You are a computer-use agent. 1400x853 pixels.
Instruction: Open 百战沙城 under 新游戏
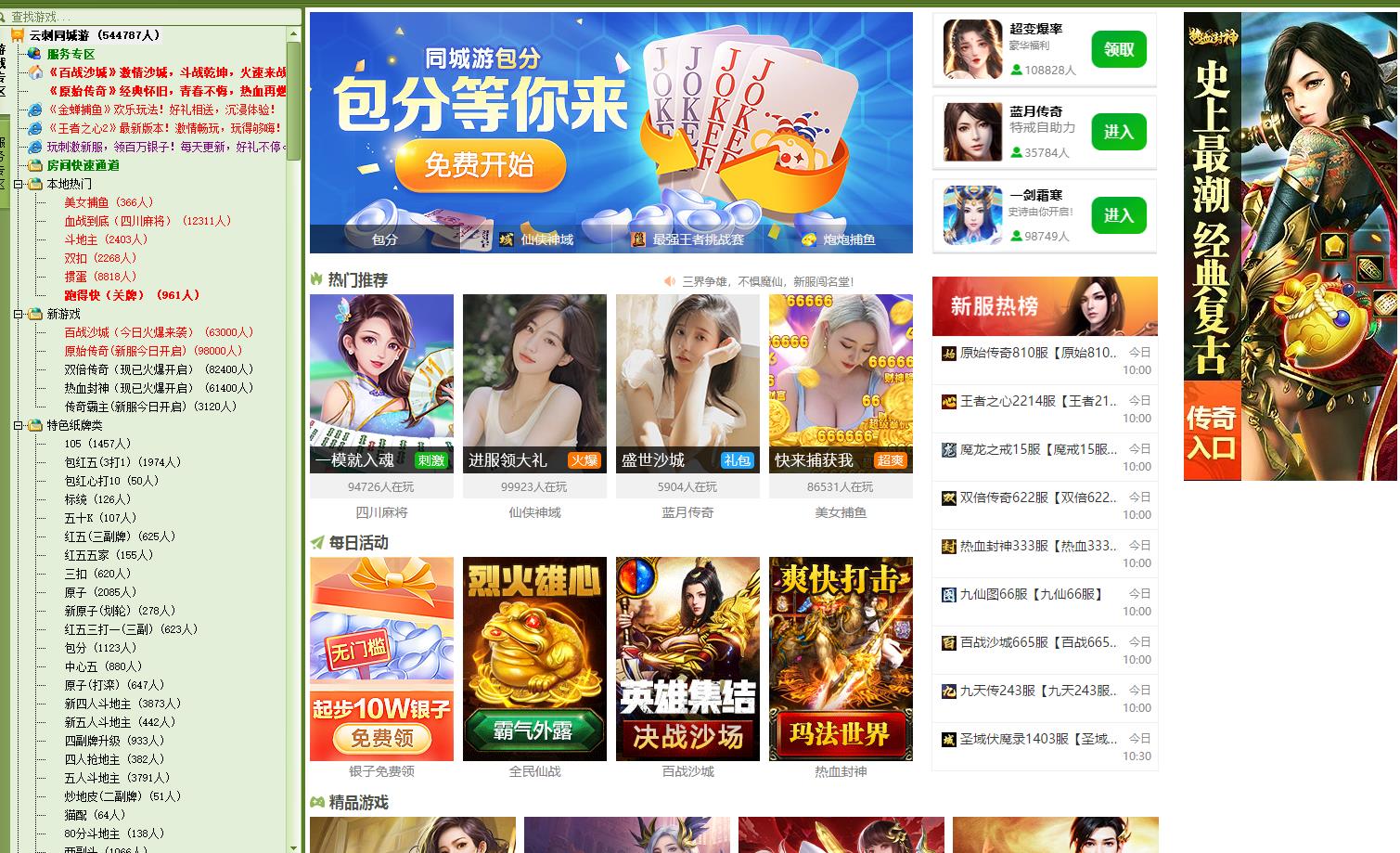tap(86, 332)
